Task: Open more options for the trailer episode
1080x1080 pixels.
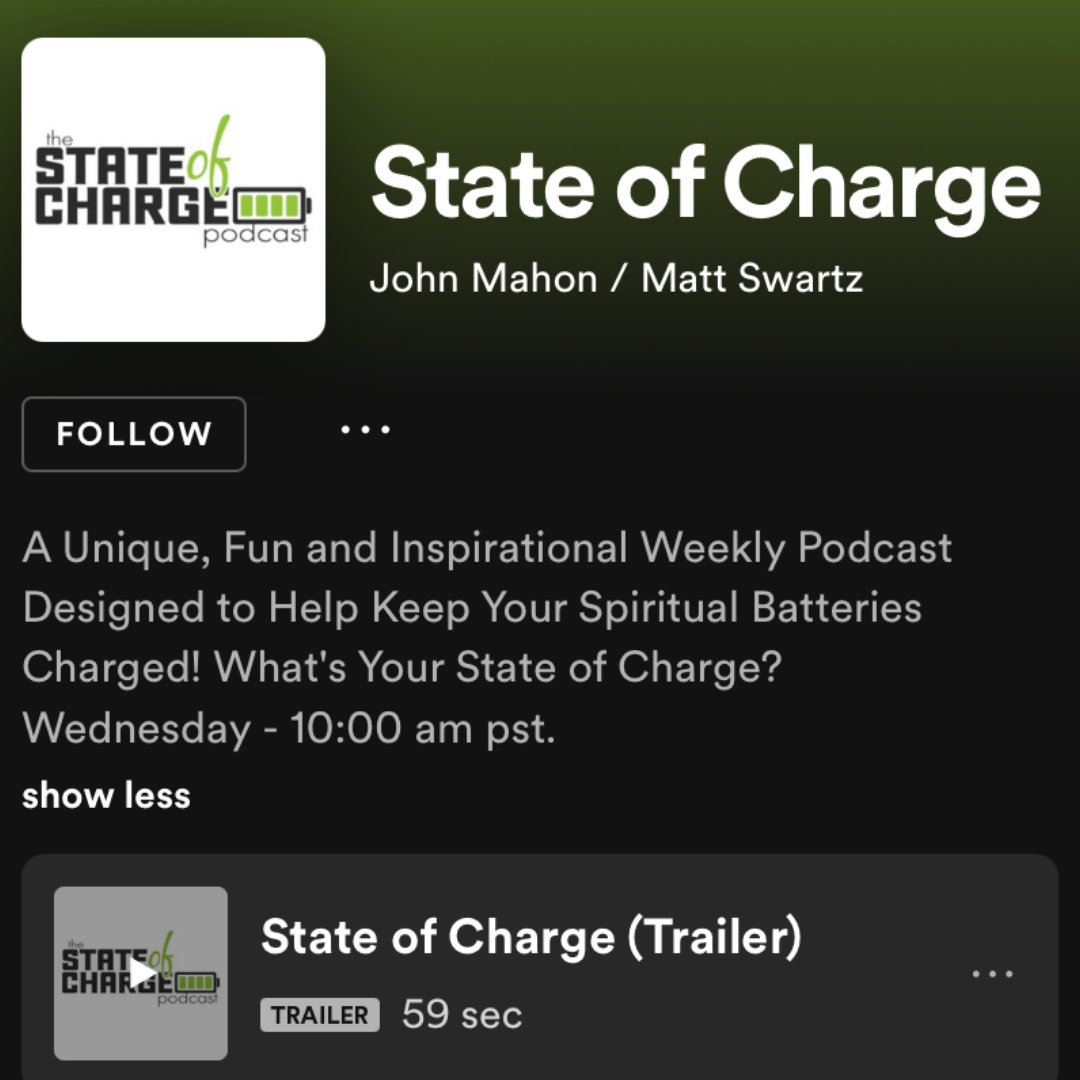Action: [x=992, y=974]
